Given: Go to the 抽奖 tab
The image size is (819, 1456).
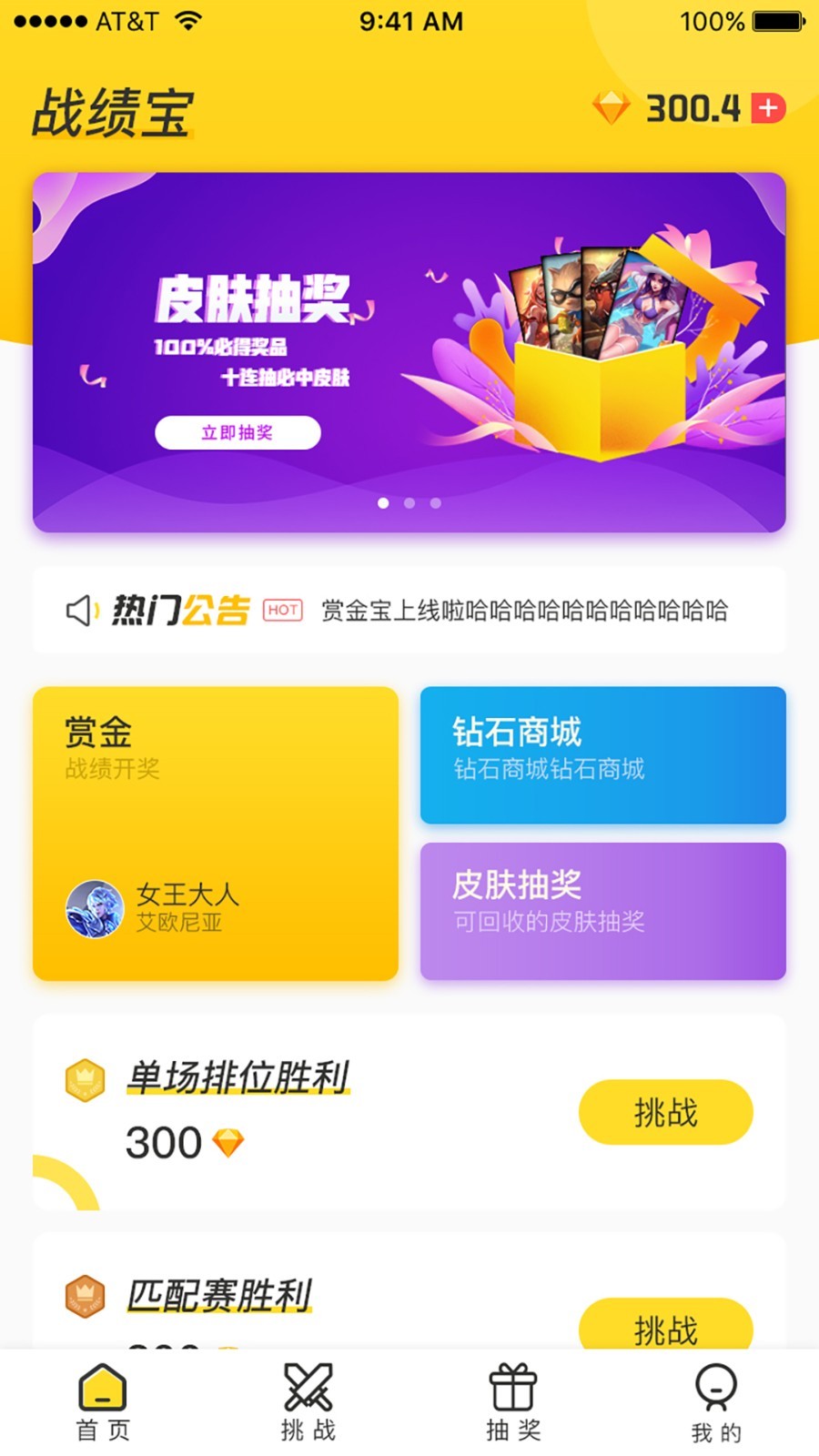Looking at the screenshot, I should pos(513,1402).
